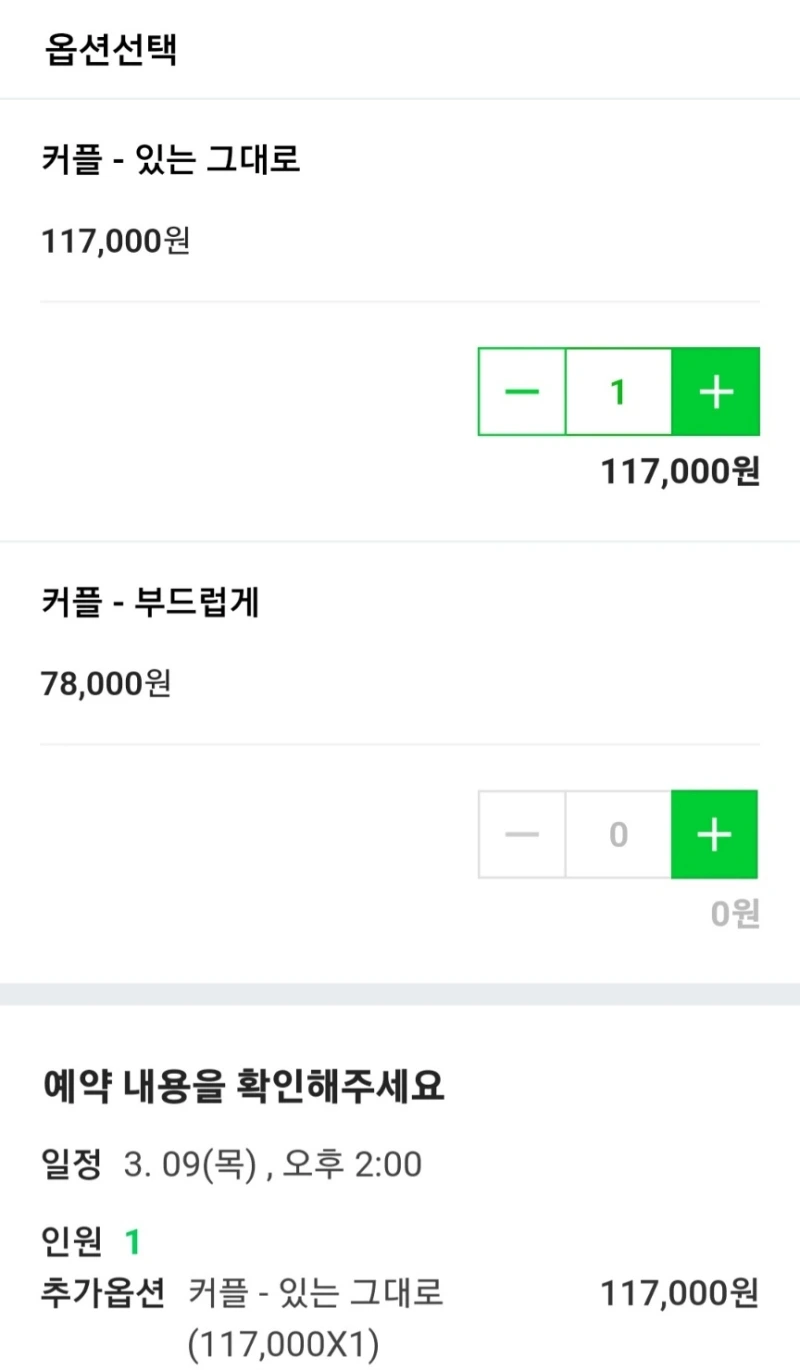The width and height of the screenshot is (800, 1370).
Task: Select the quantity field showing 1
Action: [x=617, y=392]
